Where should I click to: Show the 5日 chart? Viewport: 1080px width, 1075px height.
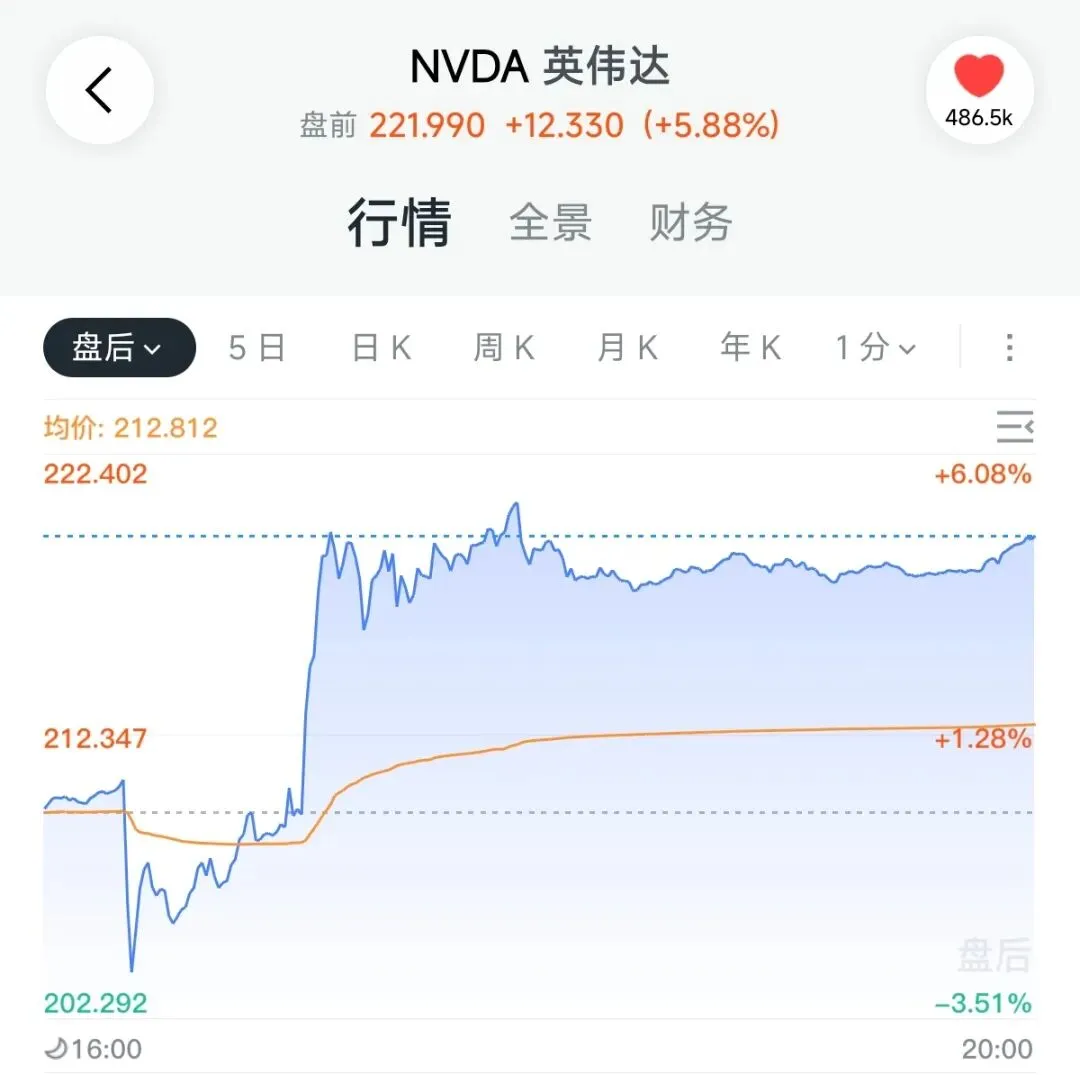click(257, 347)
